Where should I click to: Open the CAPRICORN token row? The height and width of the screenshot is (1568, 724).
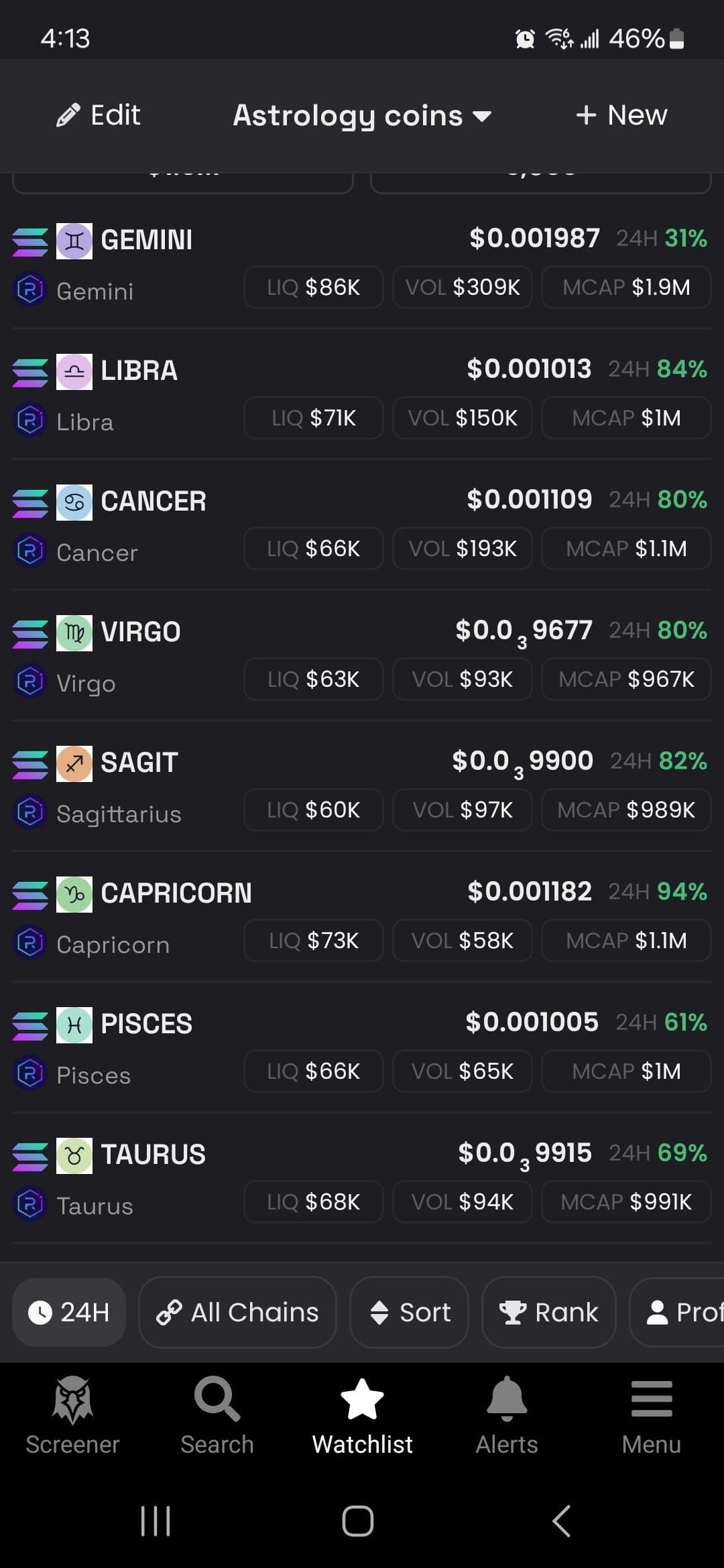[176, 893]
